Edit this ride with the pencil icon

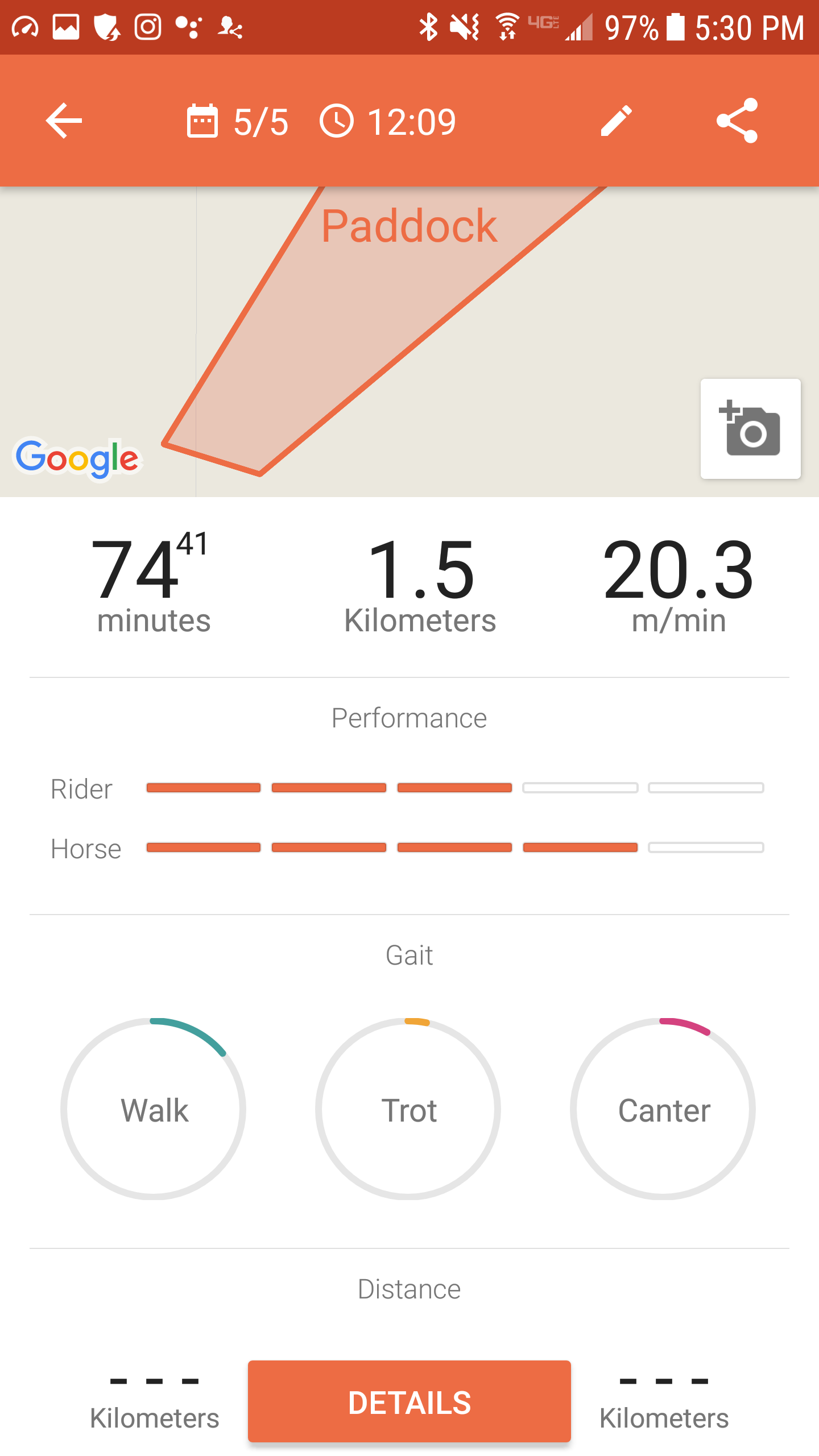pyautogui.click(x=616, y=121)
